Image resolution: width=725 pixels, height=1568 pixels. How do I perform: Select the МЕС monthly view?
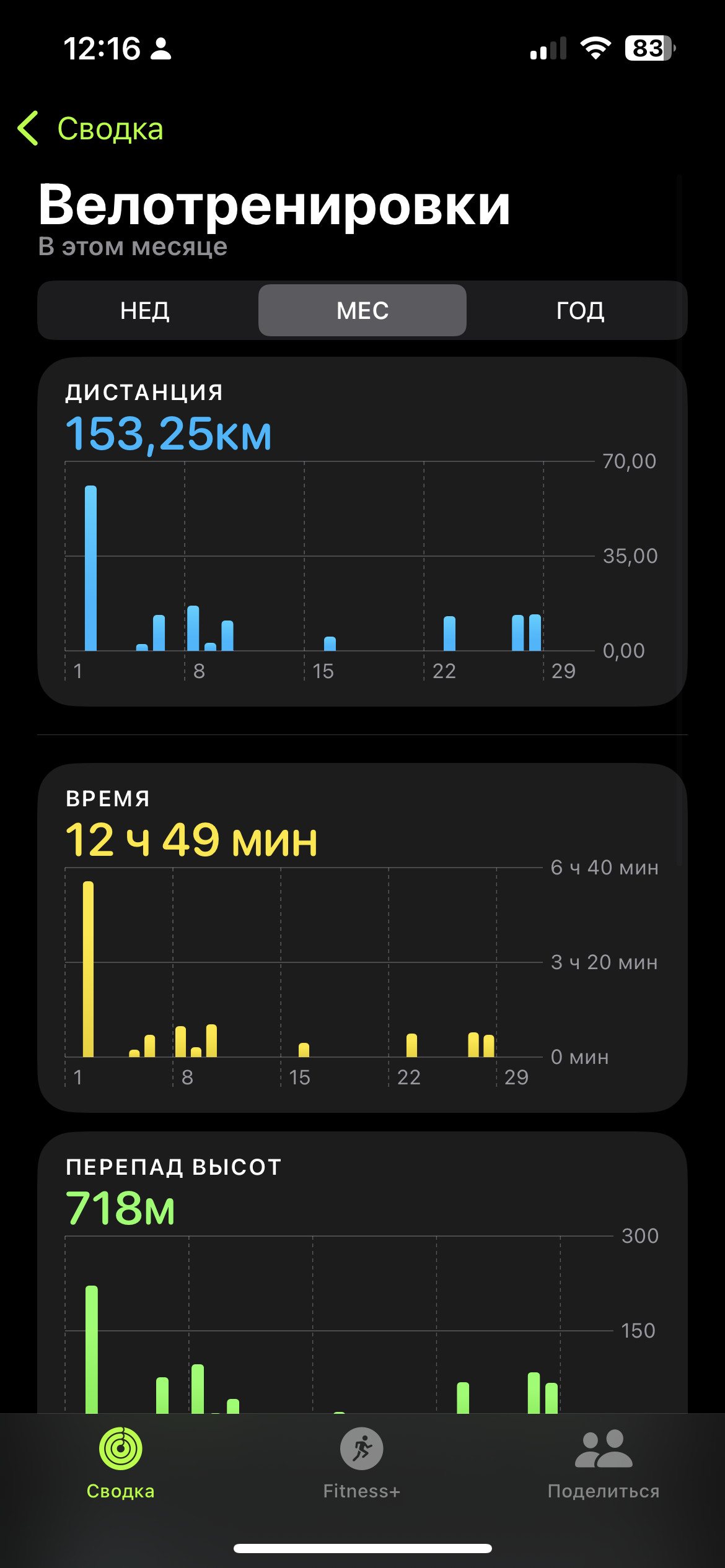coord(362,310)
